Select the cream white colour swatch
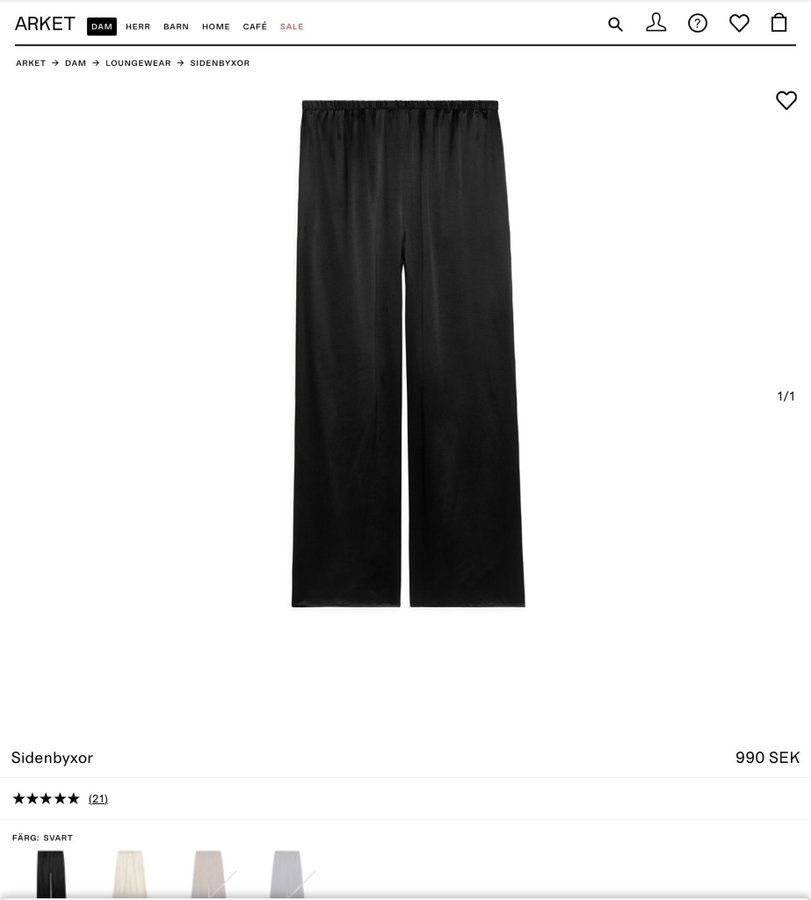 [x=130, y=874]
